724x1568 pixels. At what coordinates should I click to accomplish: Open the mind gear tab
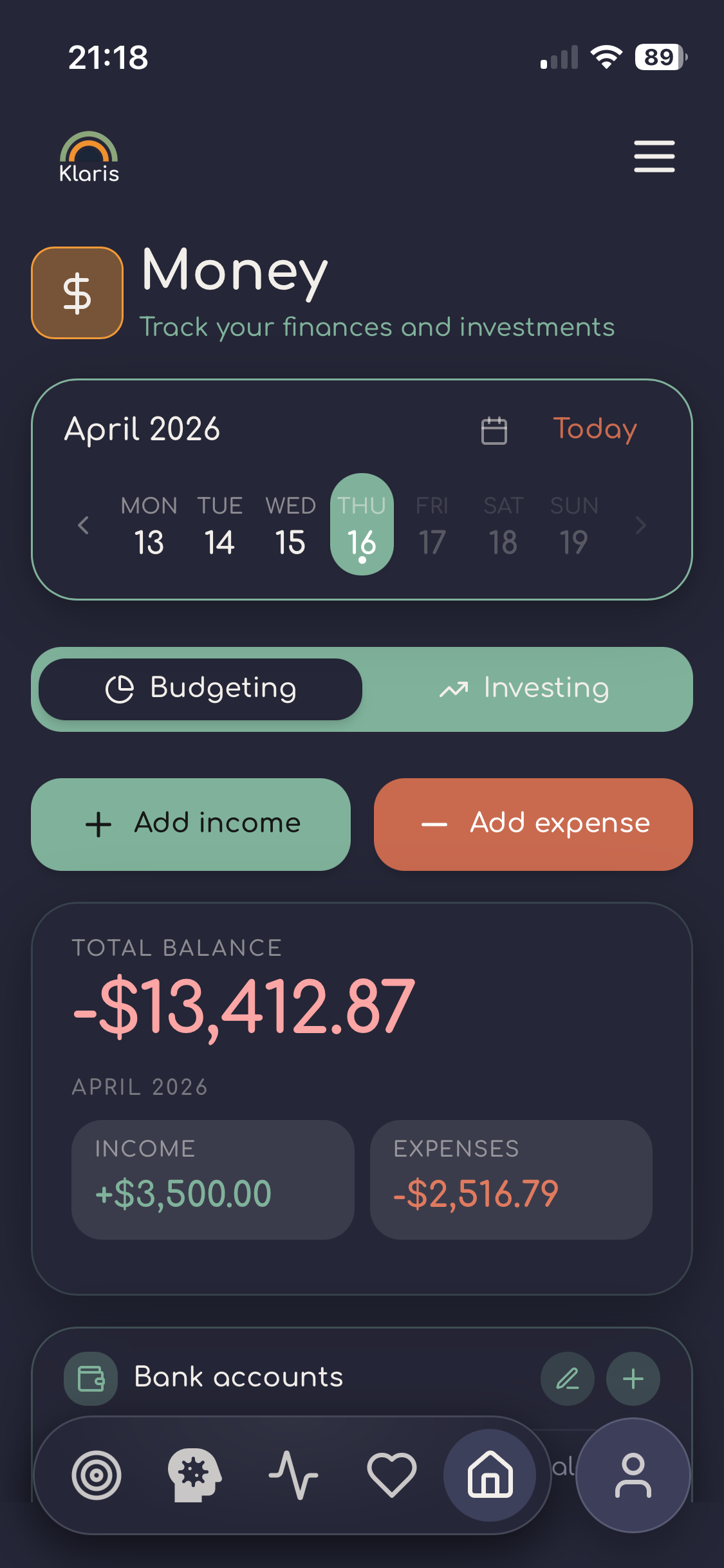[194, 1475]
